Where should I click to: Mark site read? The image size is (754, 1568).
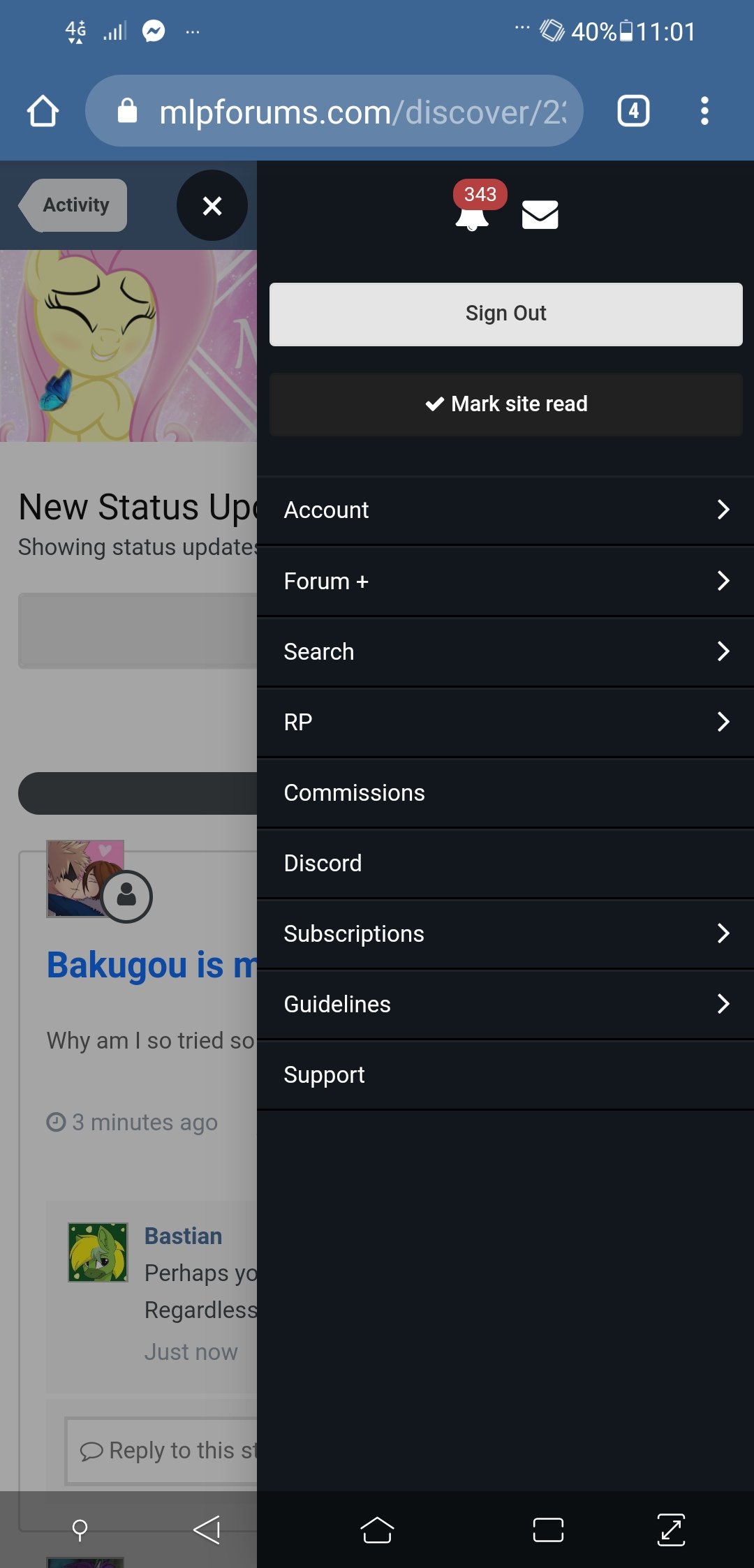click(x=505, y=404)
